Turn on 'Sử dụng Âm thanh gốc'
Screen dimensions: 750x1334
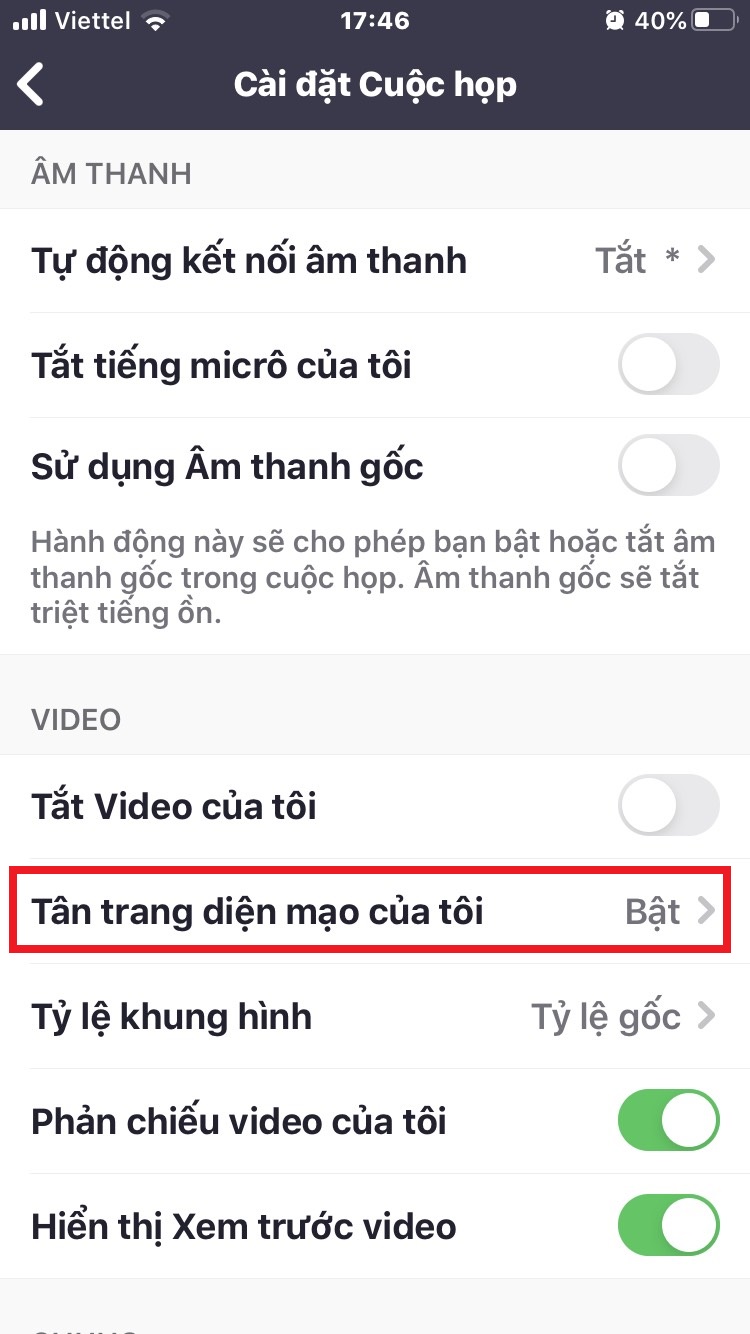point(668,465)
